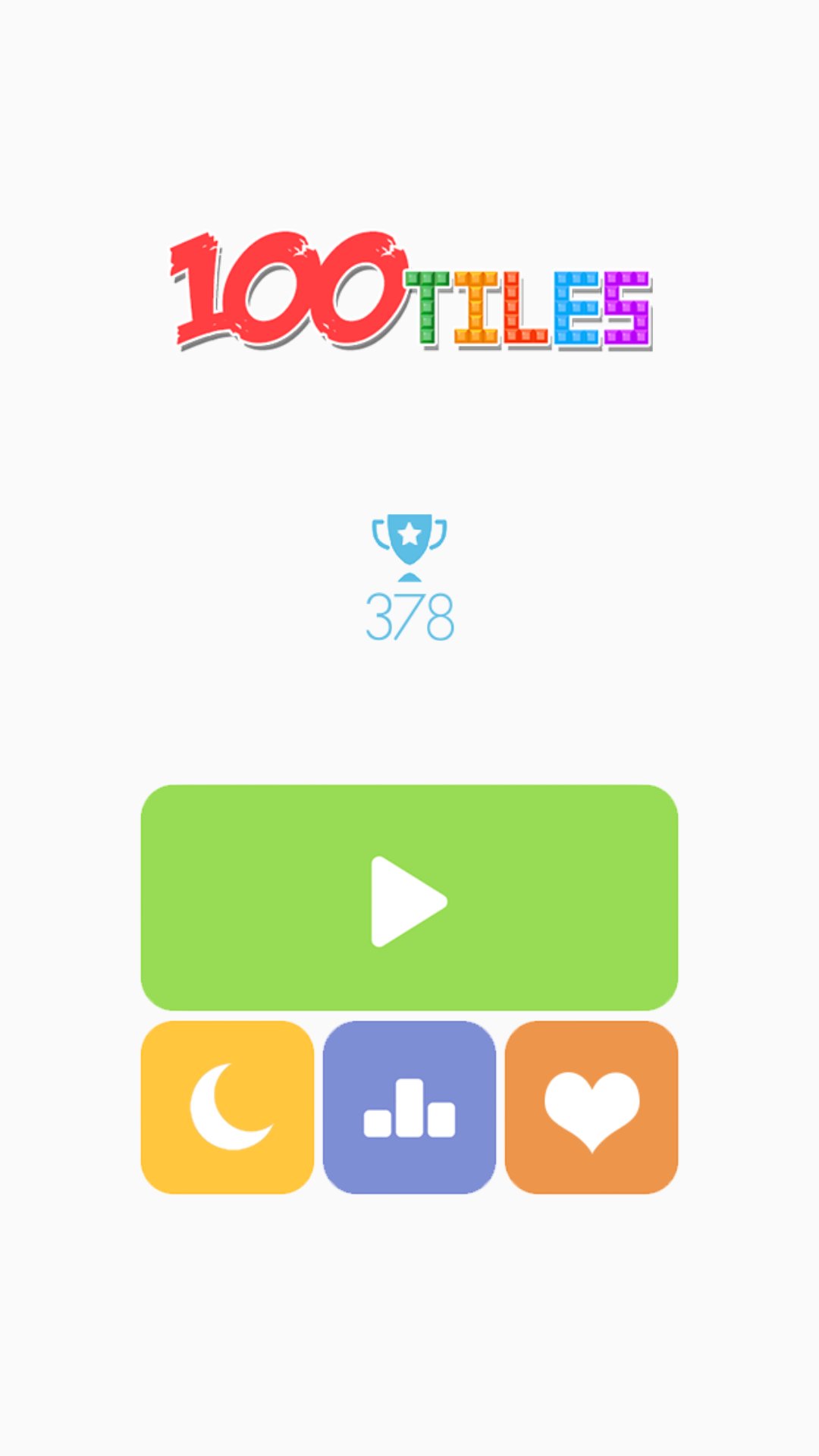This screenshot has height=1456, width=819.
Task: Switch to night mode with the moon button
Action: [x=227, y=1107]
